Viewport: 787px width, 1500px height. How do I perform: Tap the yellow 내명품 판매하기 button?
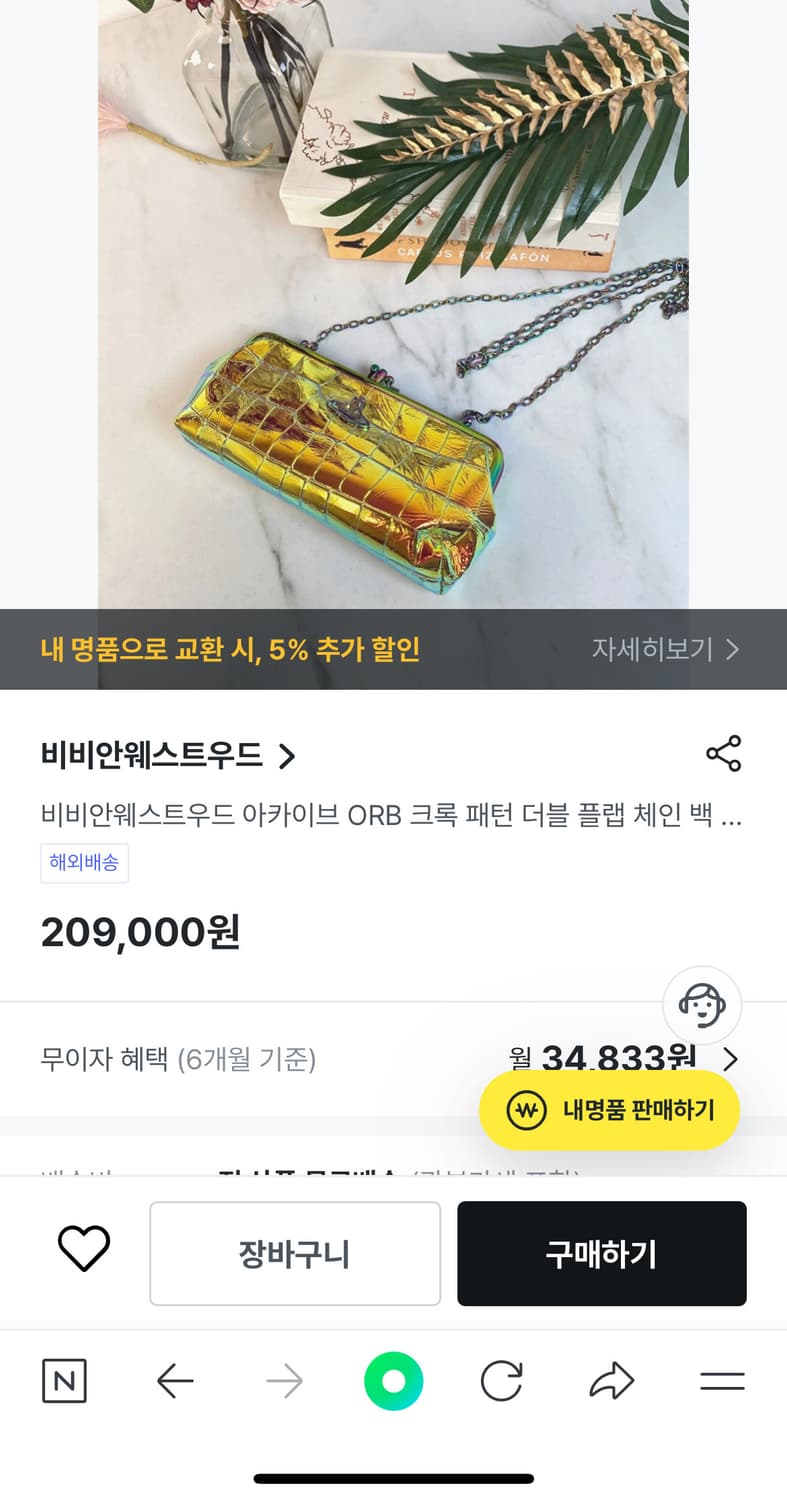click(609, 1109)
